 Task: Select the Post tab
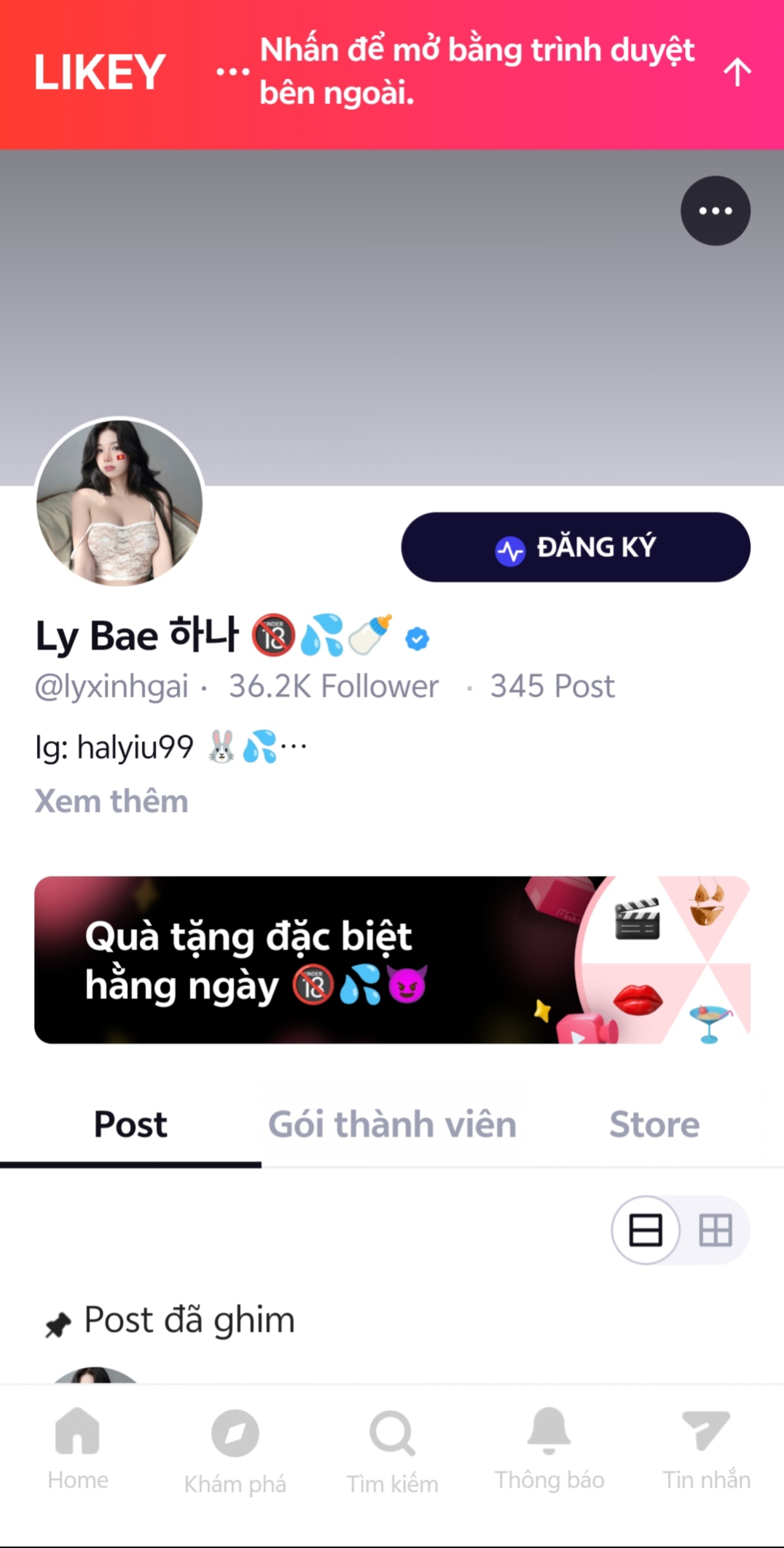pyautogui.click(x=130, y=1125)
